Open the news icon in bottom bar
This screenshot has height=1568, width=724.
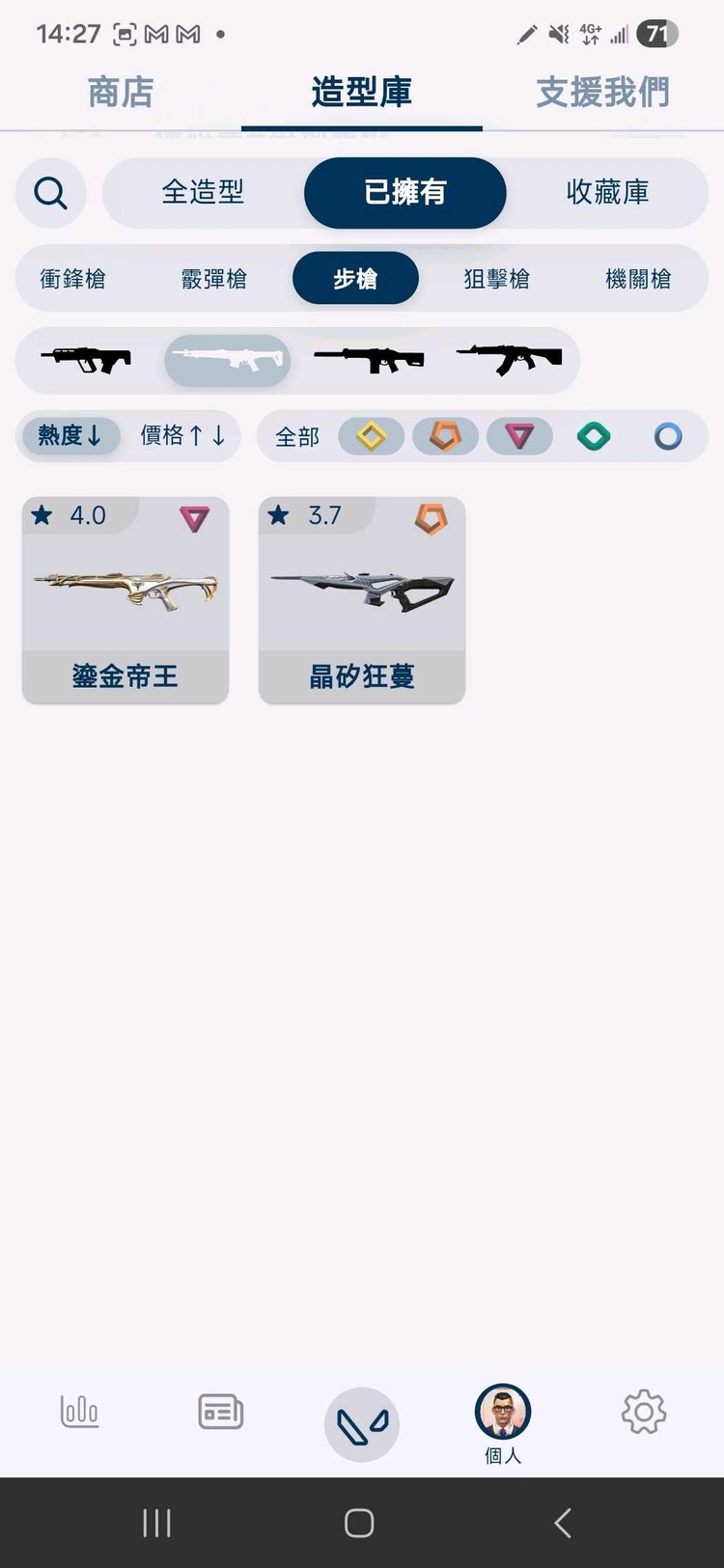tap(219, 1411)
